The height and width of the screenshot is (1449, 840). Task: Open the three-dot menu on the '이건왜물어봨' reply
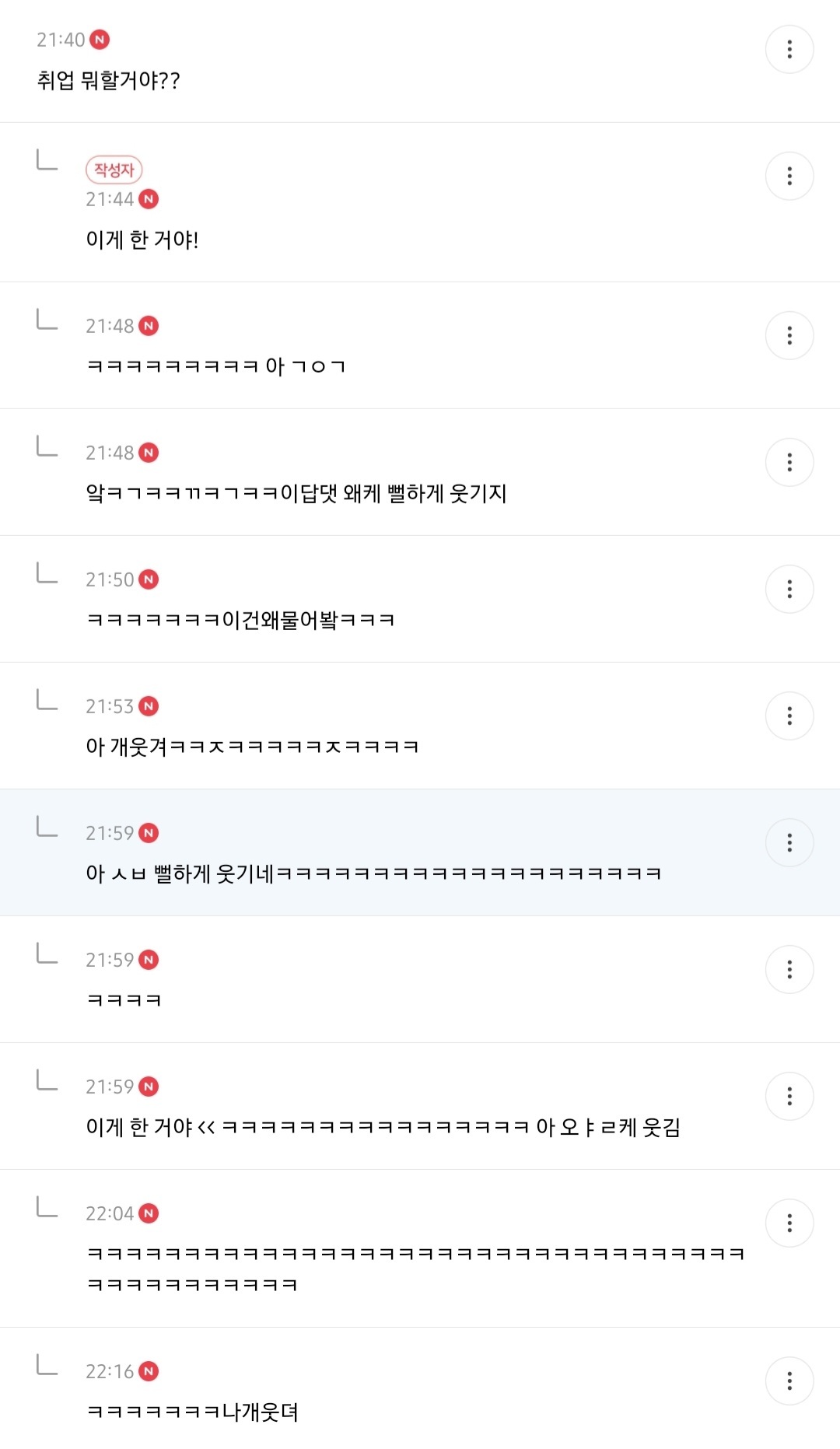tap(789, 589)
